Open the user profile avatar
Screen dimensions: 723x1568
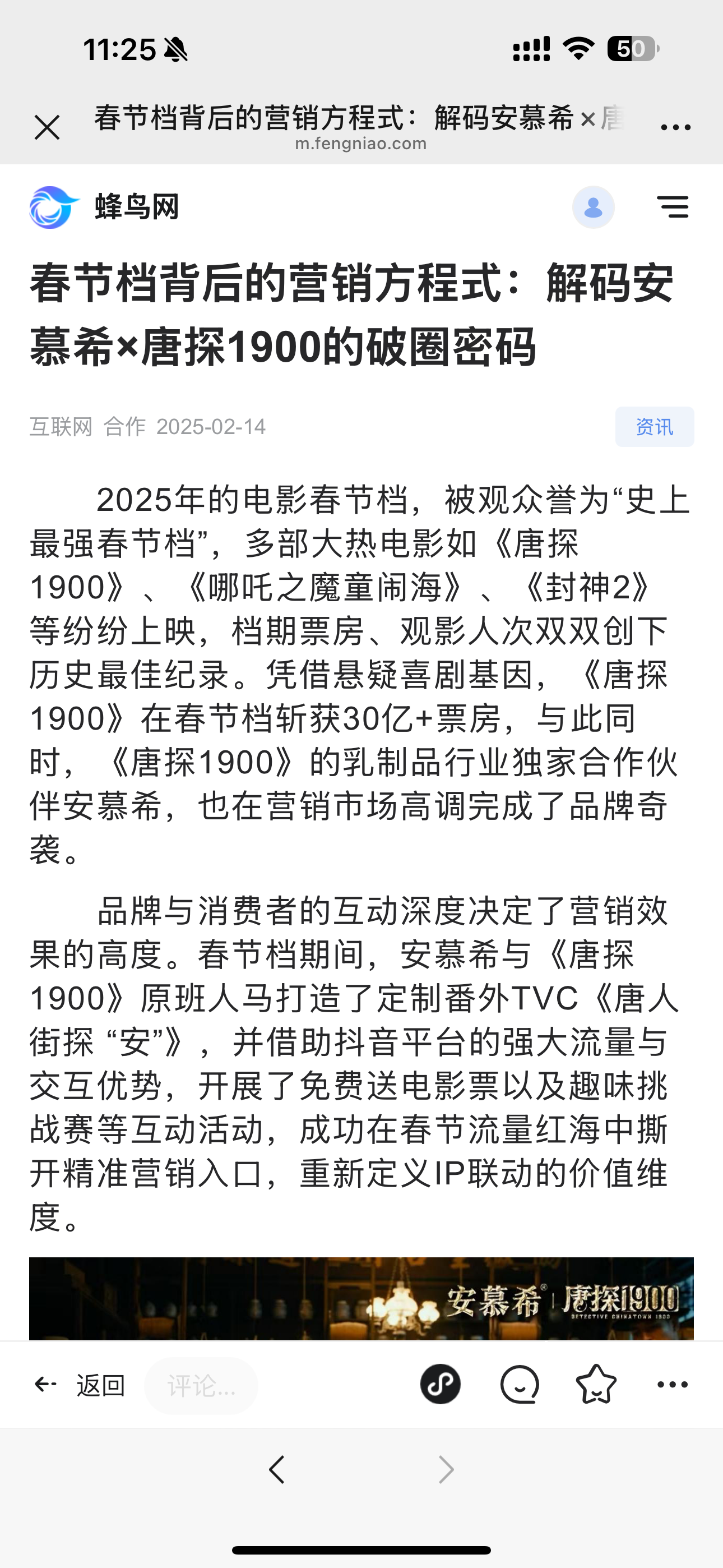click(593, 207)
